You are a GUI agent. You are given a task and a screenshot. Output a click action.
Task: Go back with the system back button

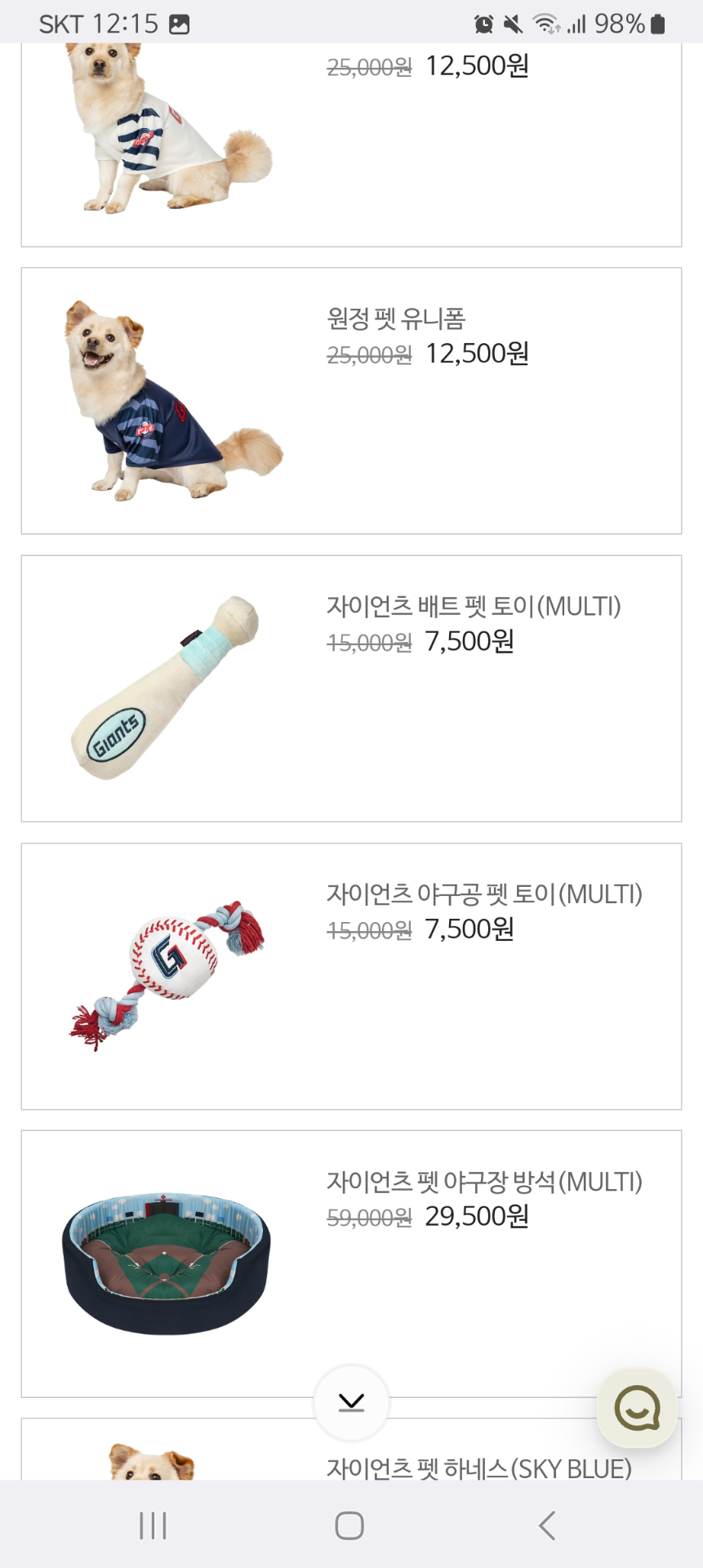pyautogui.click(x=547, y=1525)
